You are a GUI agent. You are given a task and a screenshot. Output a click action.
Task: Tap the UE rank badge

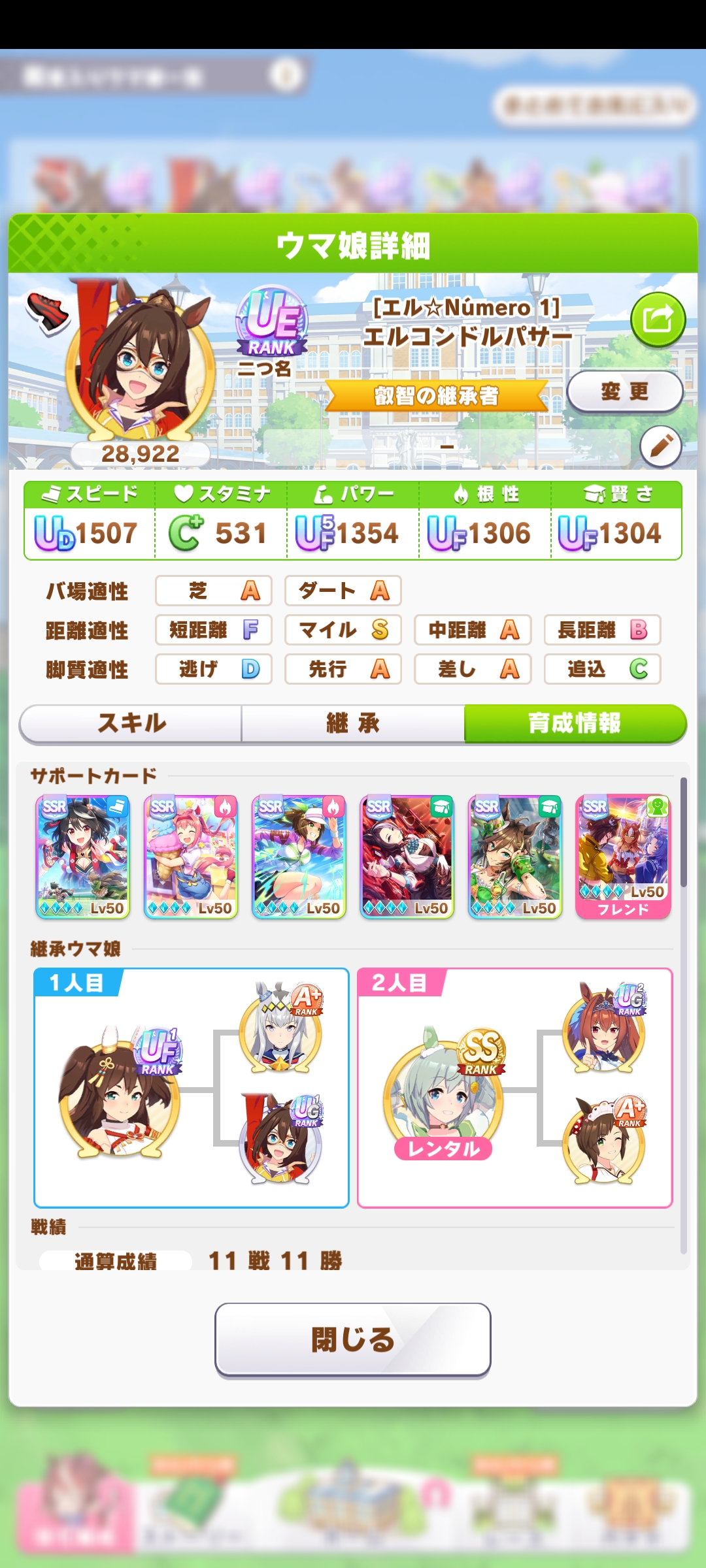coord(272,321)
